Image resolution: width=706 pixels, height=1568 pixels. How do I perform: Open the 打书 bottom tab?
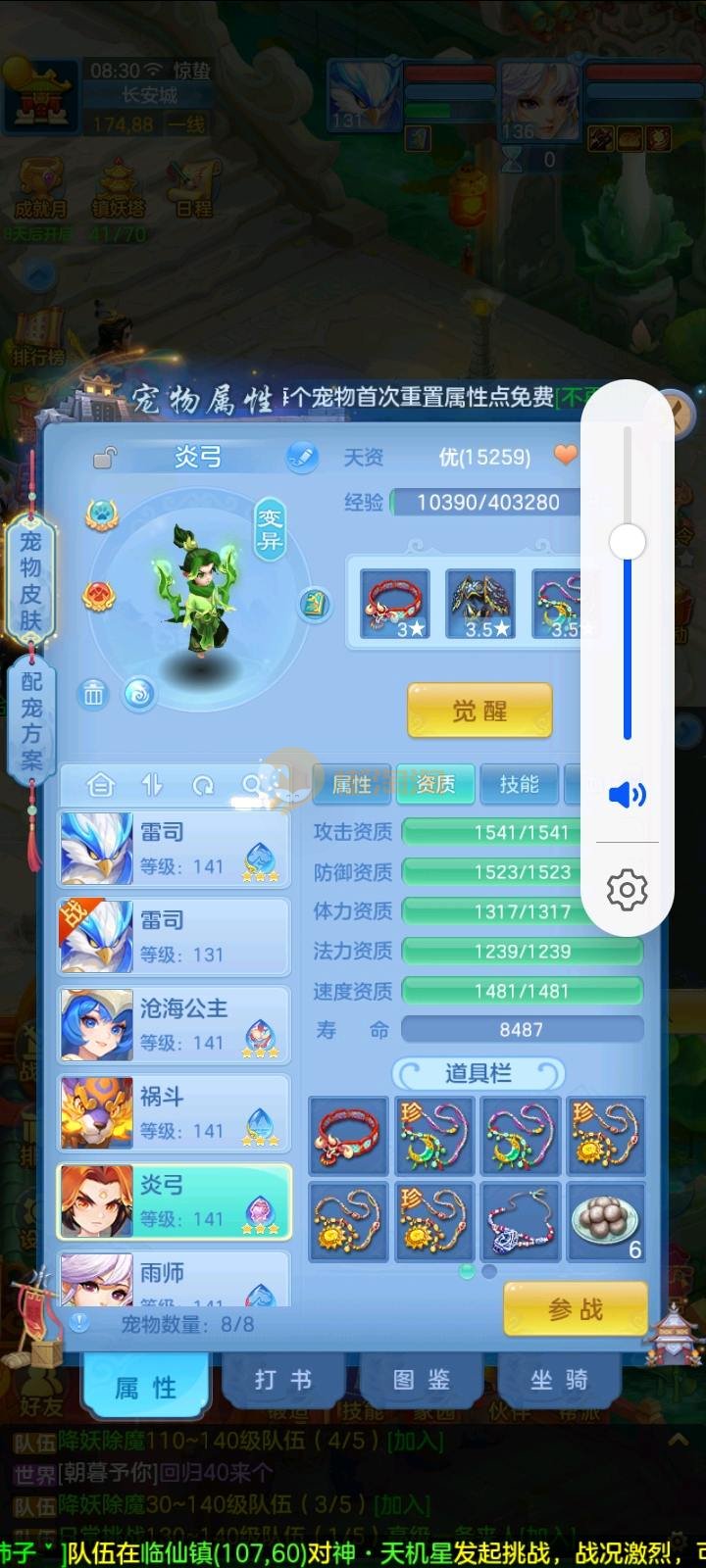[x=283, y=1380]
